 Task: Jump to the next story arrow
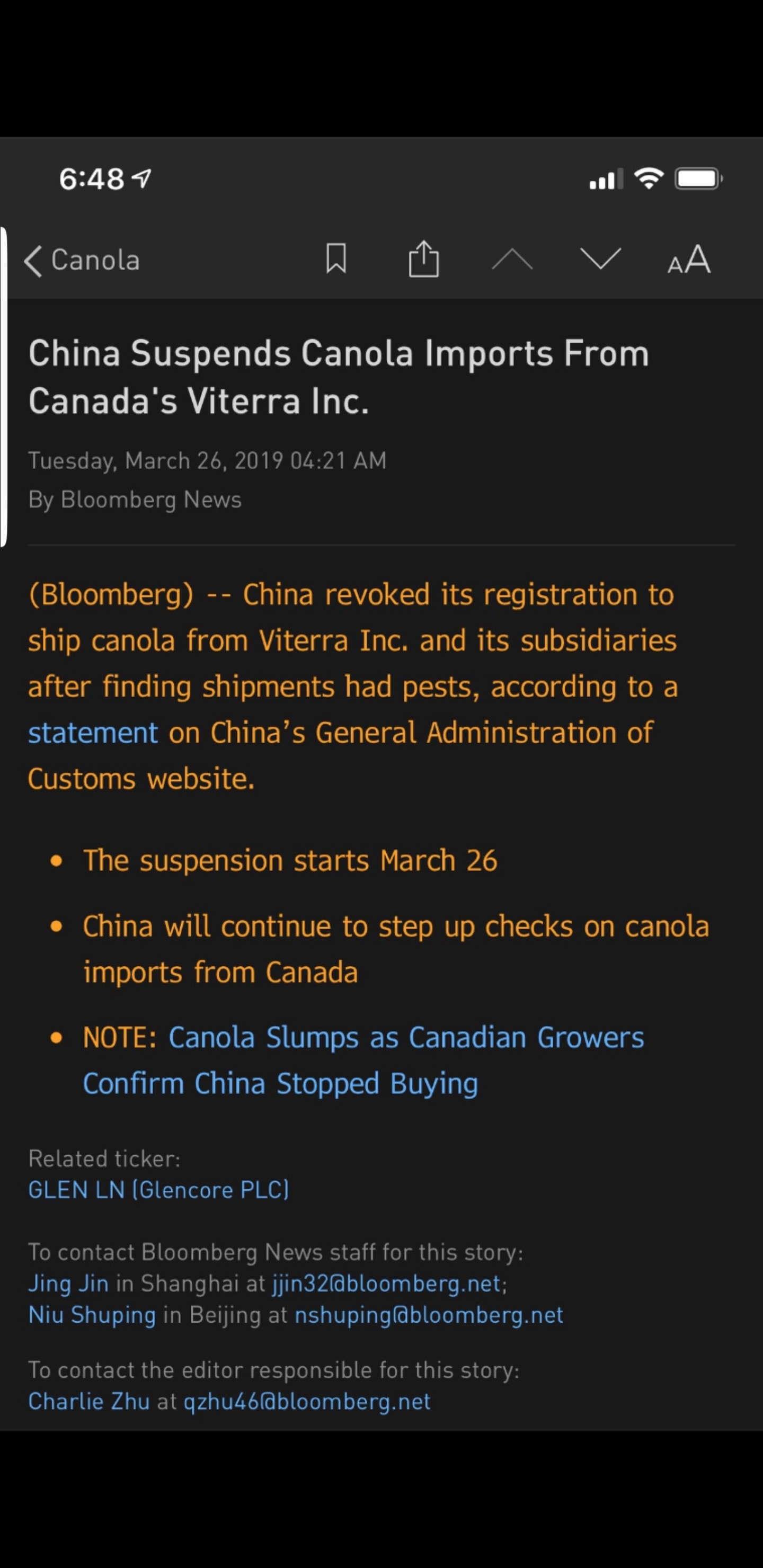[600, 259]
